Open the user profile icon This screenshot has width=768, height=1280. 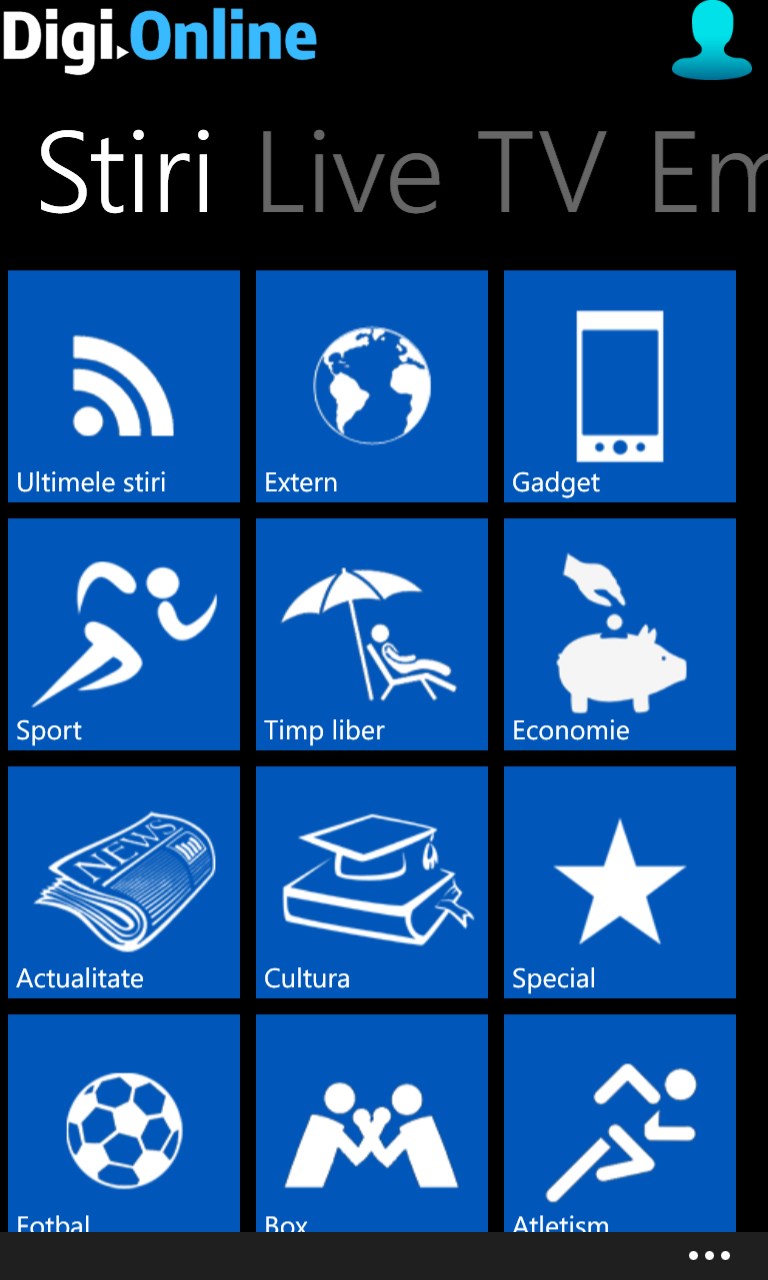click(711, 42)
